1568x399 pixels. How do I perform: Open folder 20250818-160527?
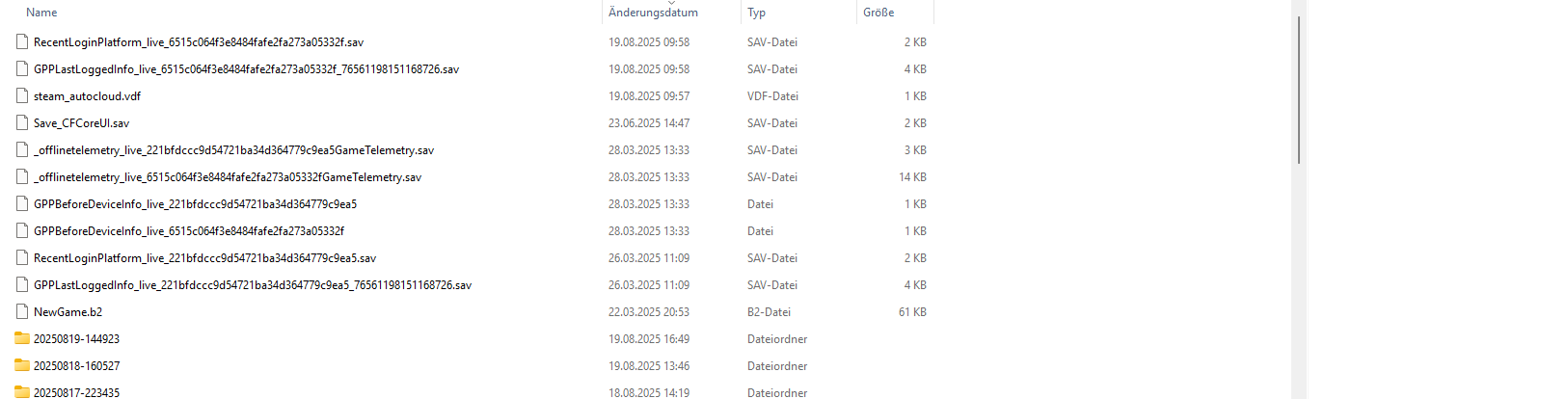coord(76,366)
